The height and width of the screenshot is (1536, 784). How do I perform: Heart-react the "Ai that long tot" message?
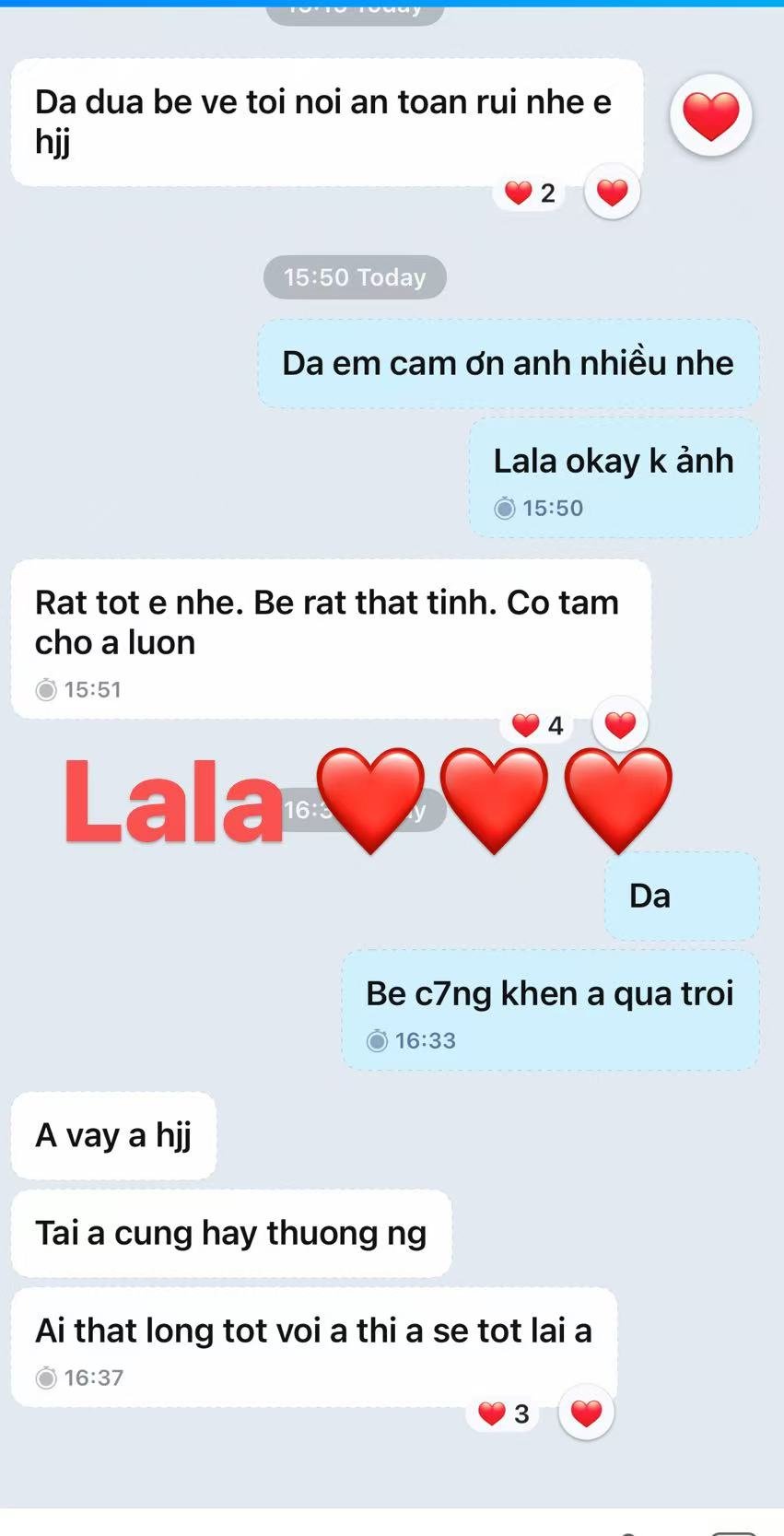pyautogui.click(x=587, y=1413)
